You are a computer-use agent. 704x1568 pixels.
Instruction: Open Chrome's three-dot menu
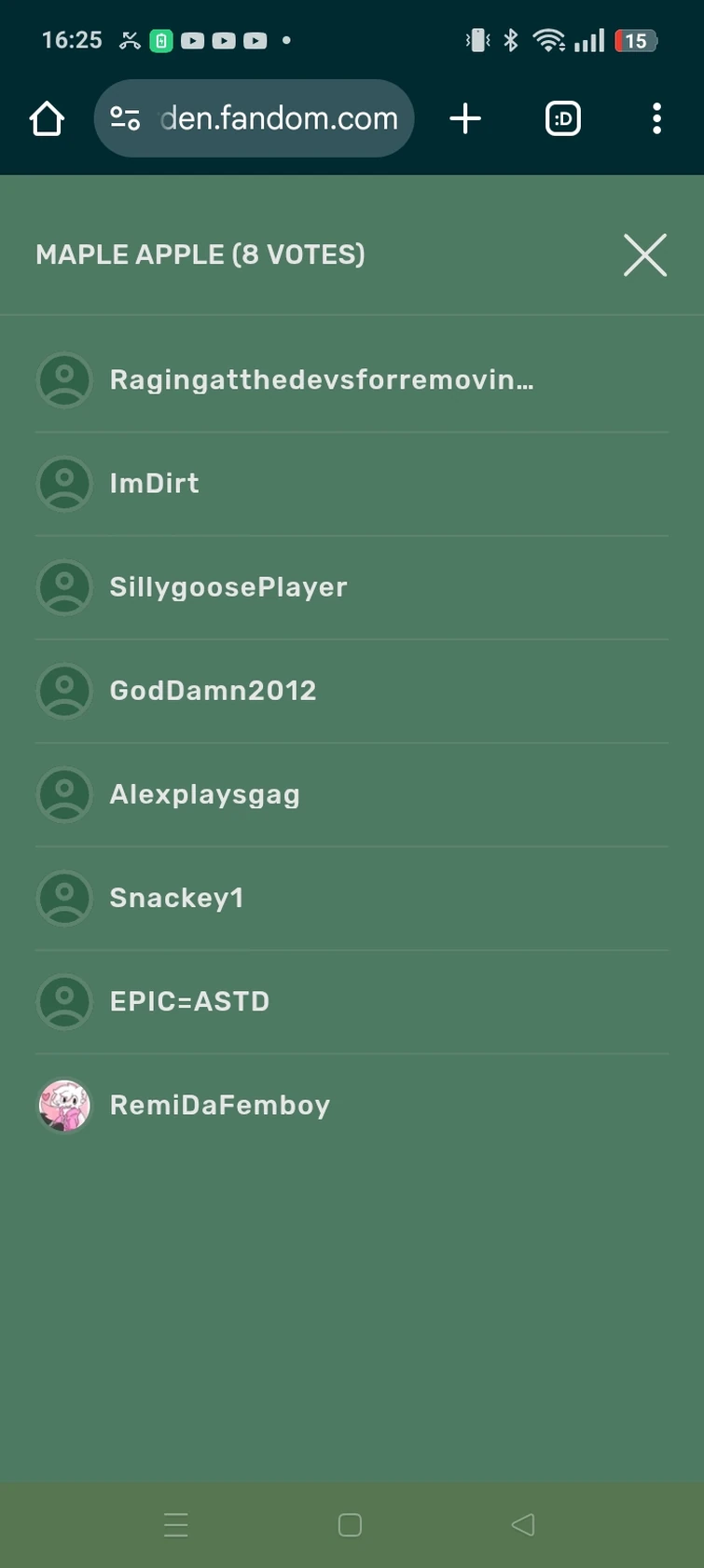coord(657,118)
